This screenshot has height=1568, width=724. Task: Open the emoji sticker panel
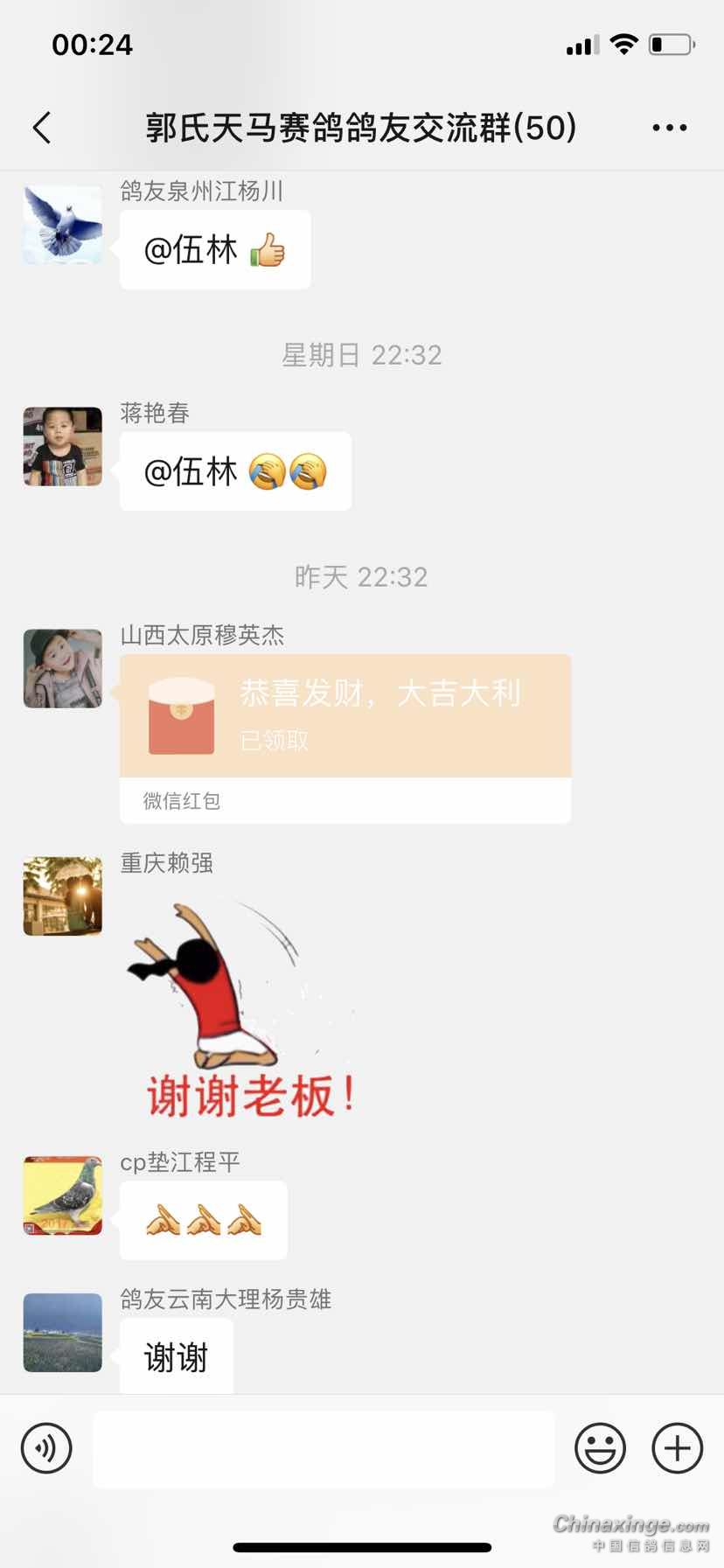600,1448
